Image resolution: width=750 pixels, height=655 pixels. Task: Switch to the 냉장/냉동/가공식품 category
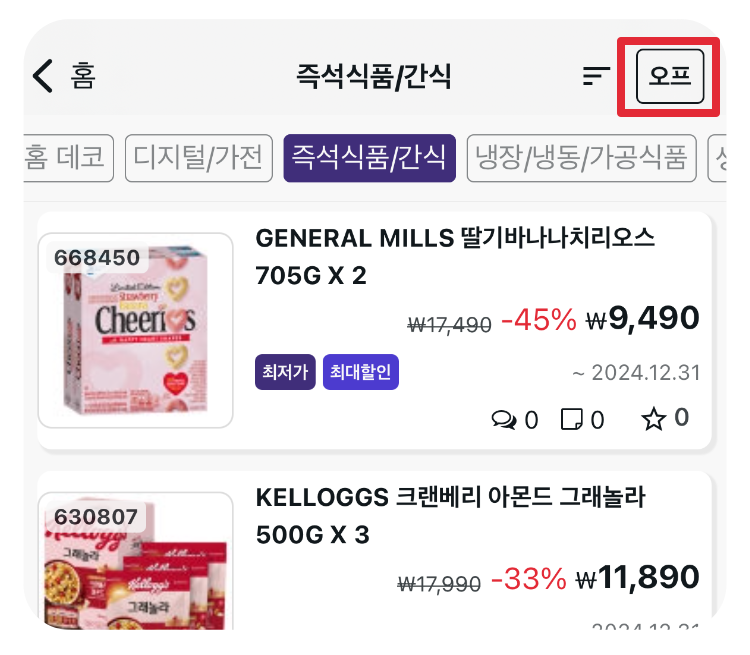pos(580,157)
